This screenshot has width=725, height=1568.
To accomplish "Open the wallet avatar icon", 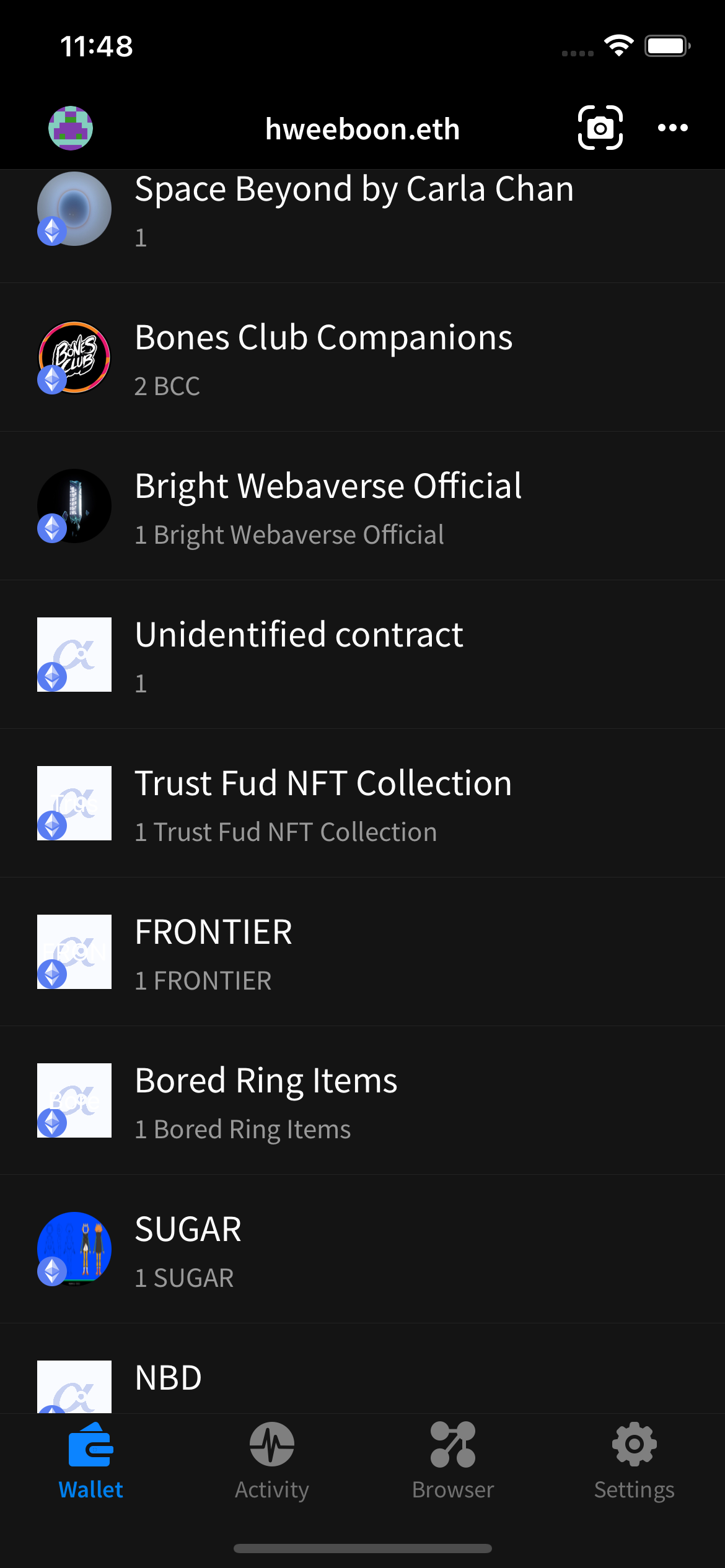I will [x=71, y=128].
